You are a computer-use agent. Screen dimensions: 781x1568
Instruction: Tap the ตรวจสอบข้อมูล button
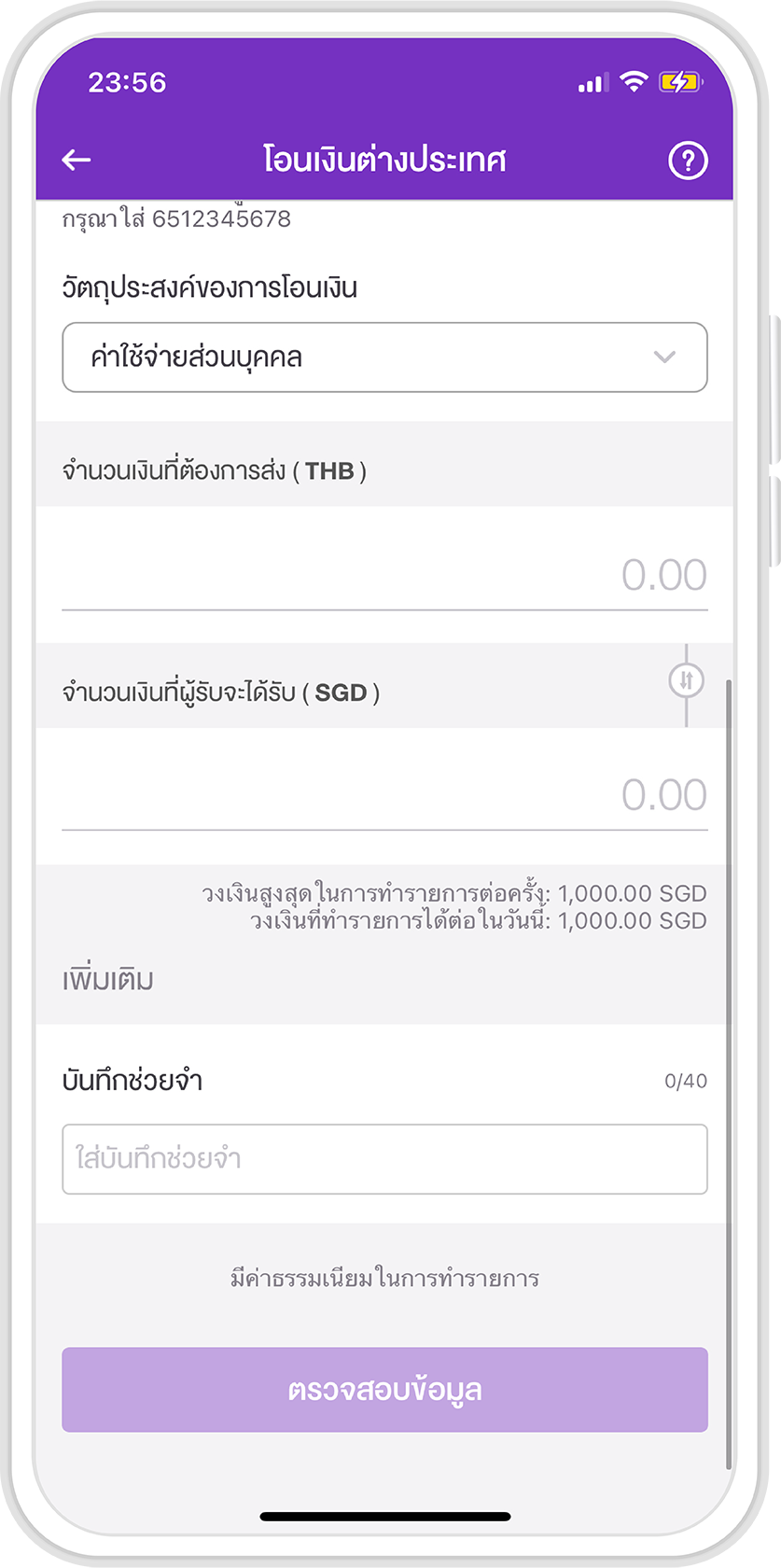(384, 1390)
